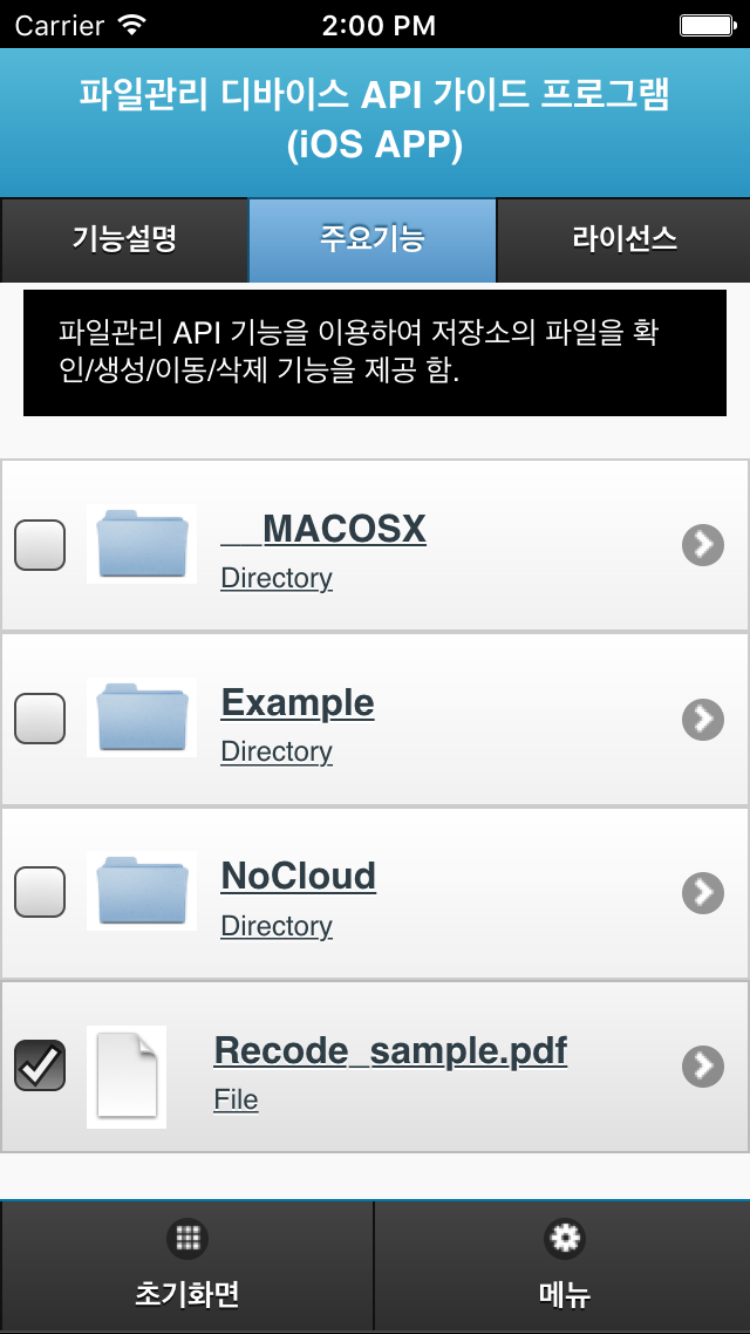Open the NoCloud directory link

298,876
